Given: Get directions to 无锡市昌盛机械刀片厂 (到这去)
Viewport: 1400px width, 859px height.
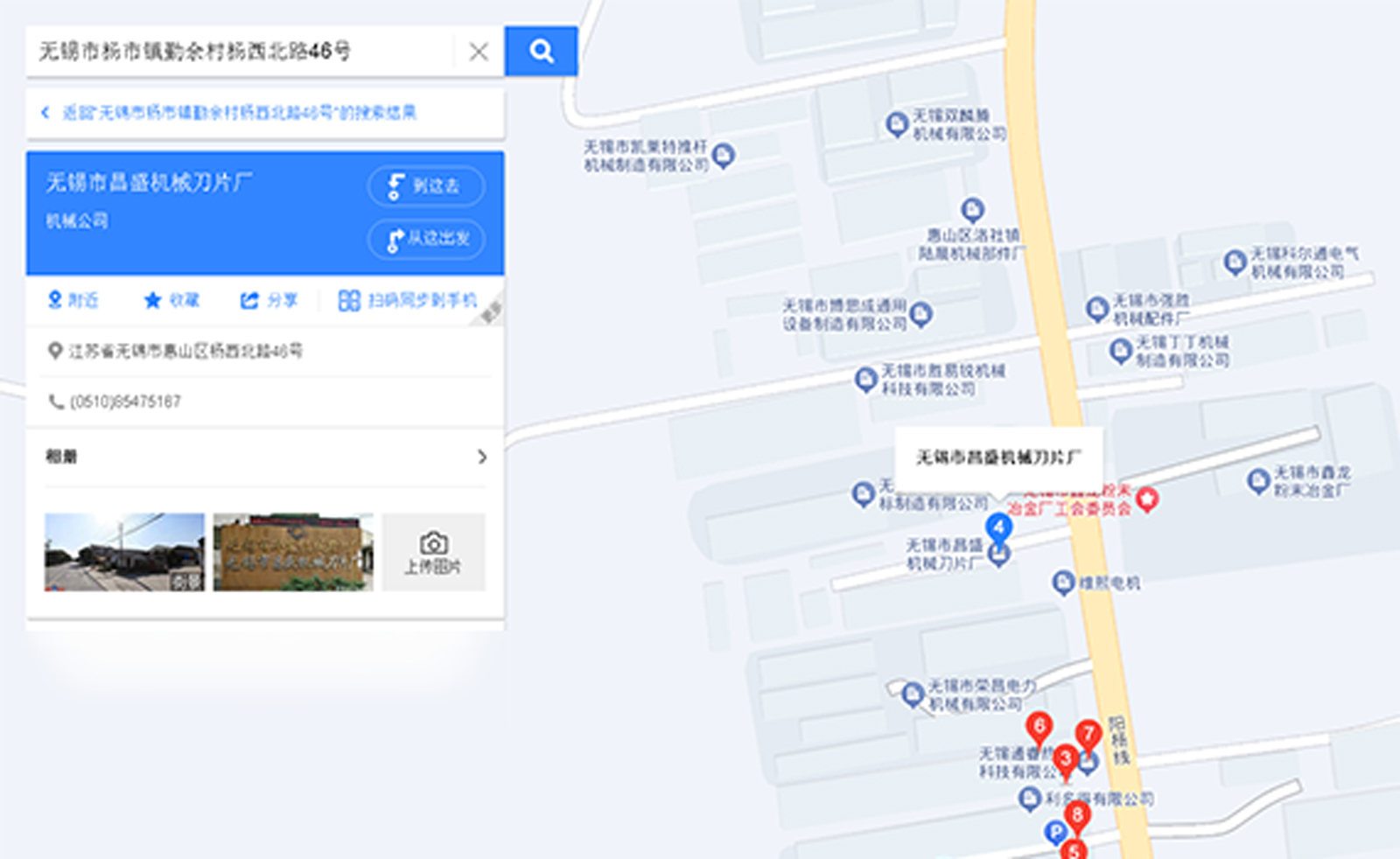Looking at the screenshot, I should coord(426,185).
